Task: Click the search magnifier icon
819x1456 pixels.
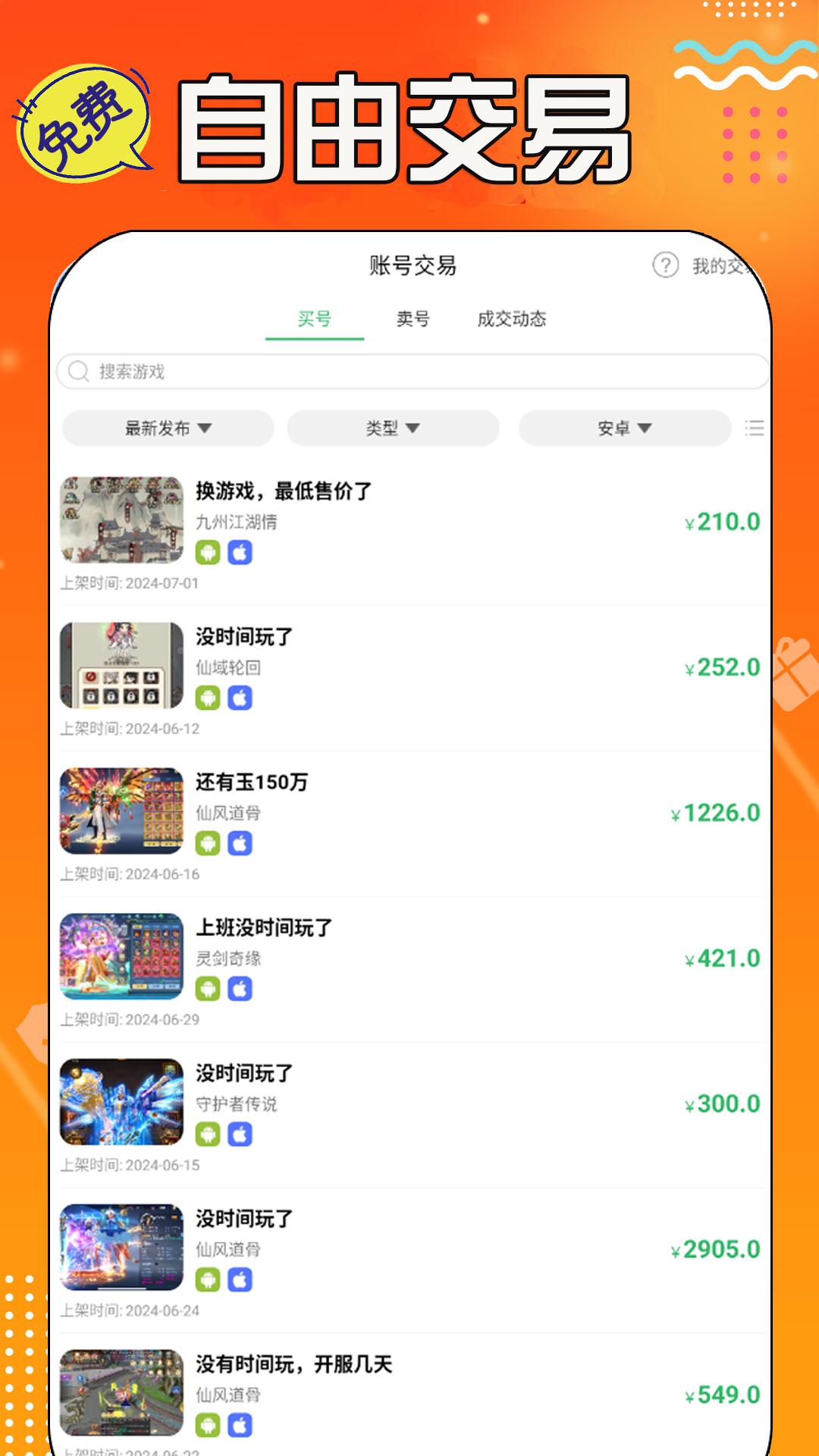Action: [x=78, y=370]
